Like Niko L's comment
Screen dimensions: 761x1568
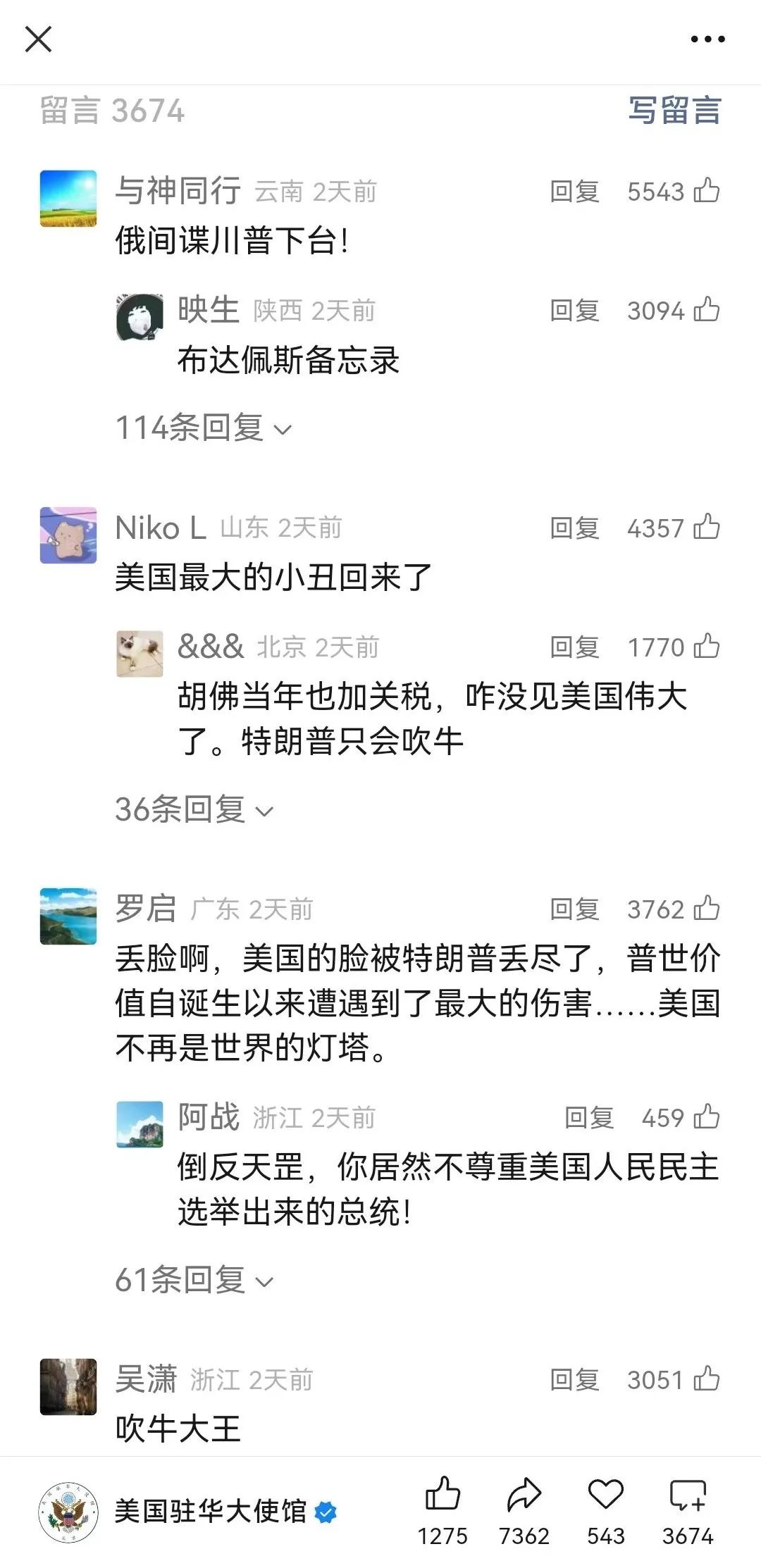click(x=706, y=528)
